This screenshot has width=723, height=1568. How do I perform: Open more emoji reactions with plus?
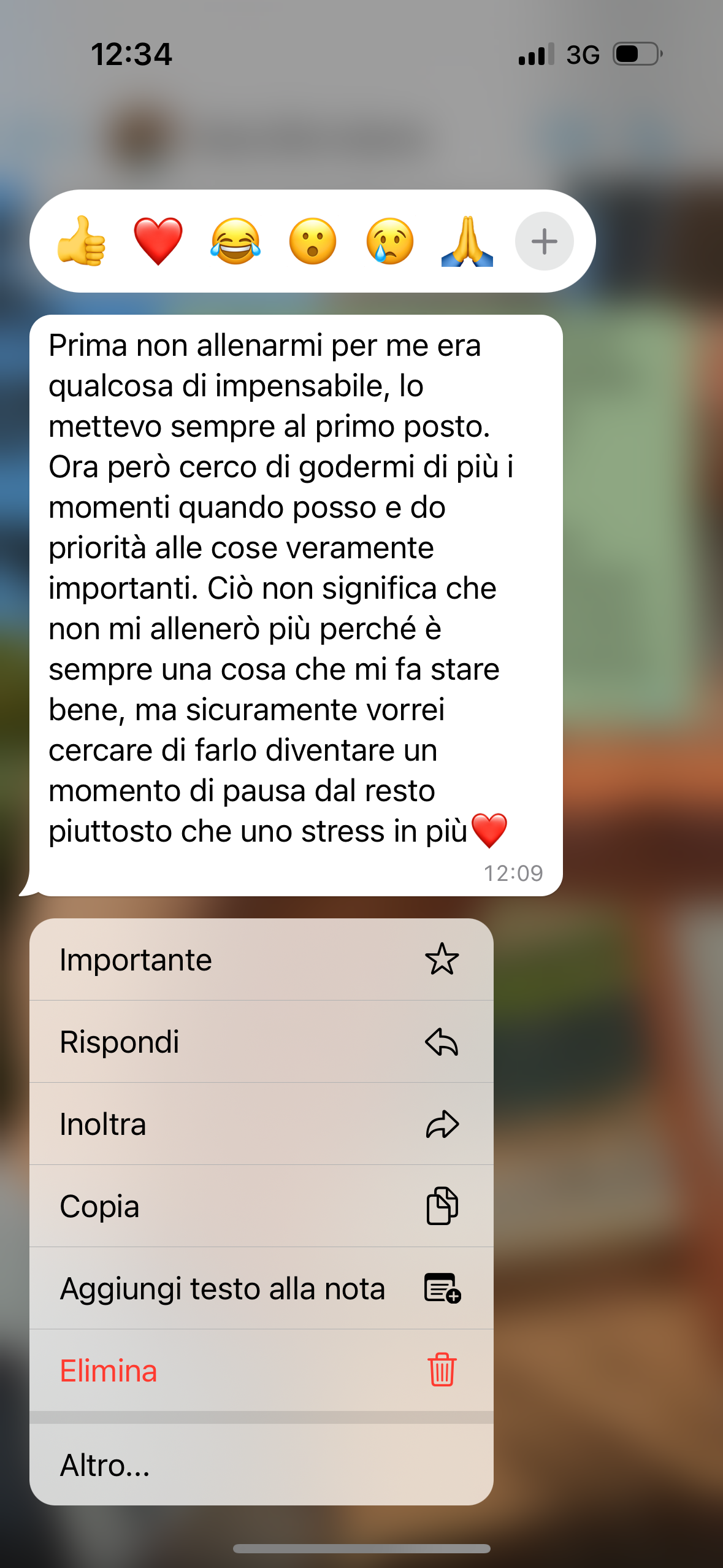[x=544, y=241]
